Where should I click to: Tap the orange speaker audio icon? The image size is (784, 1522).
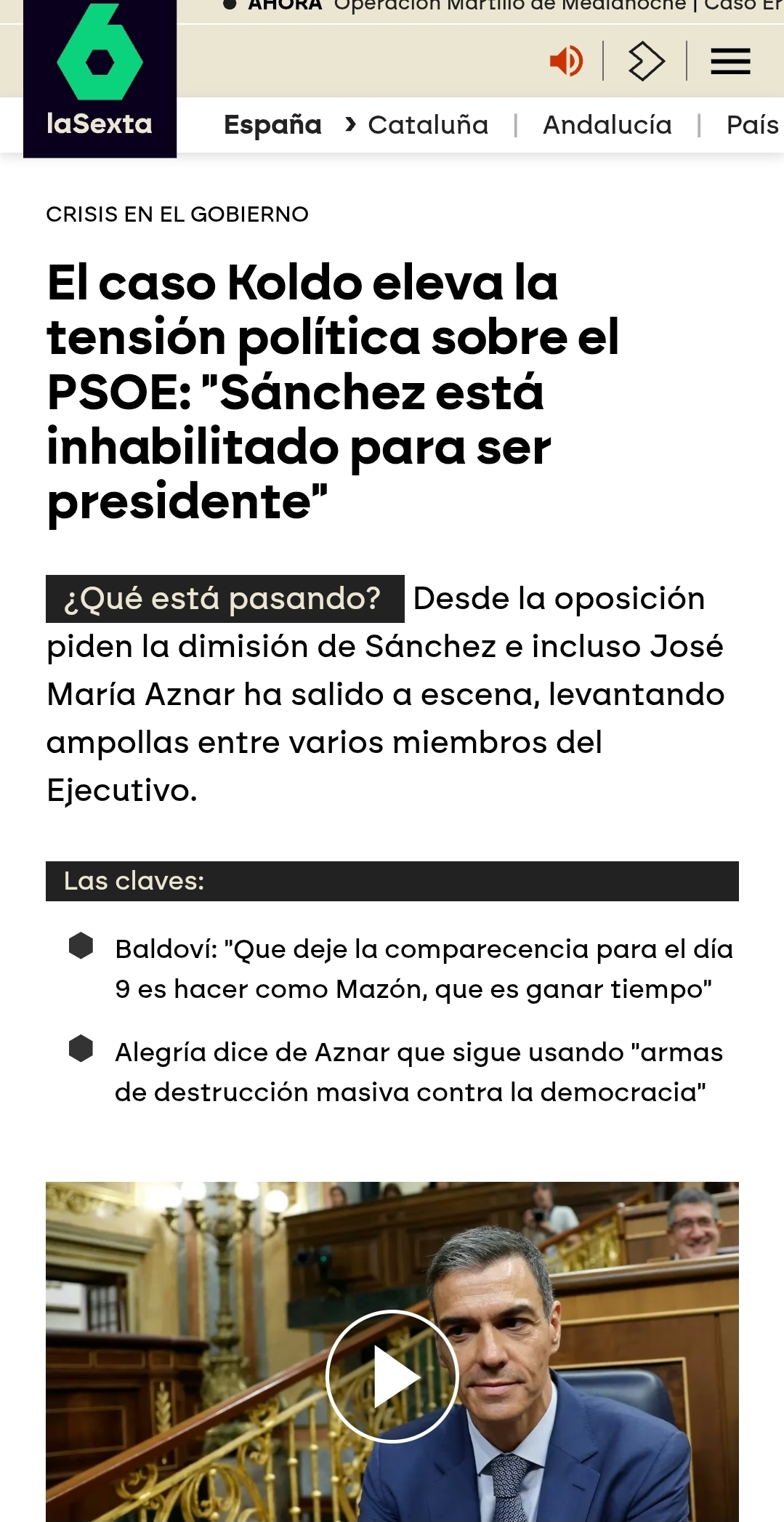(567, 60)
